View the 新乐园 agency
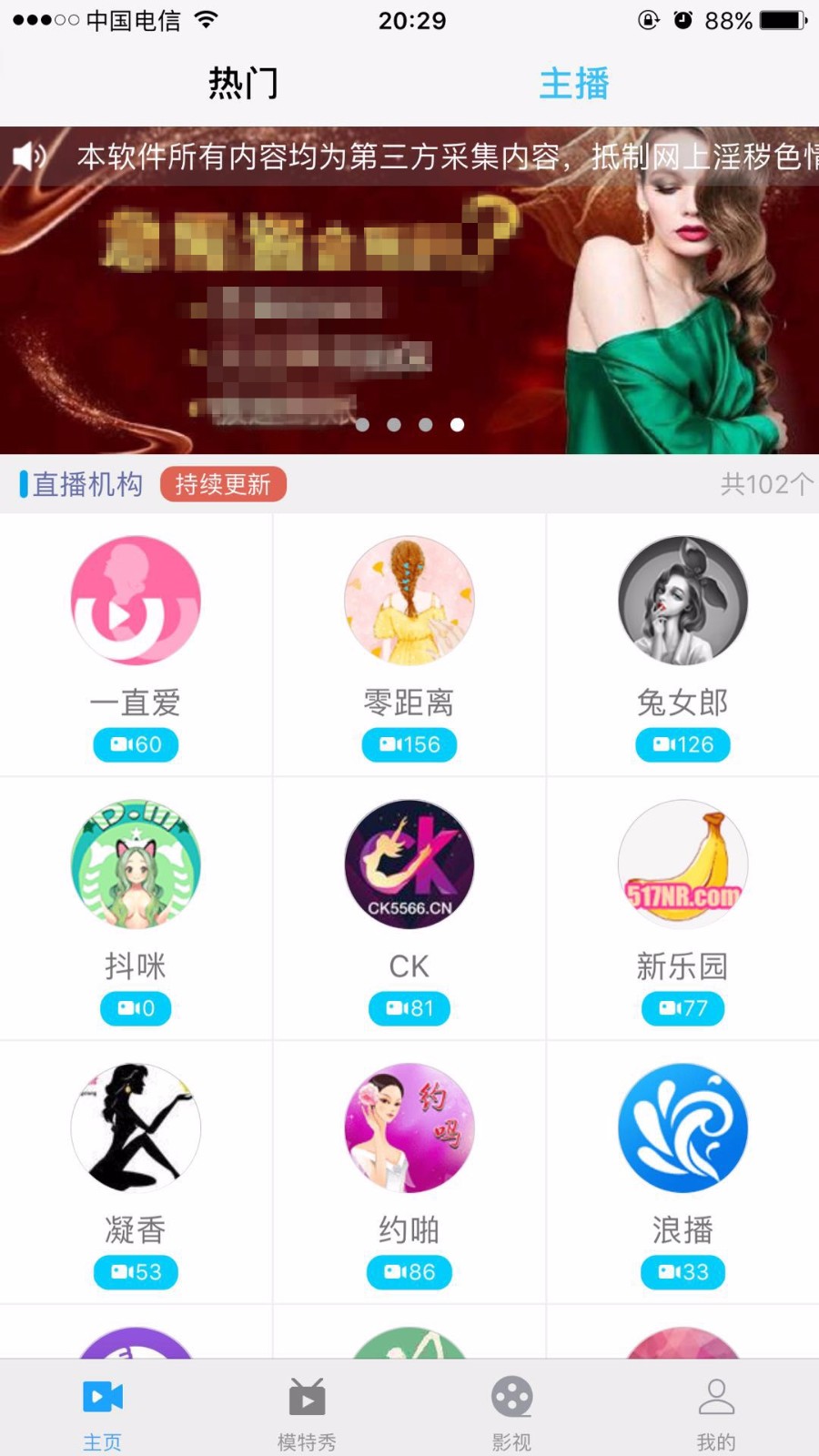819x1456 pixels. 682,909
